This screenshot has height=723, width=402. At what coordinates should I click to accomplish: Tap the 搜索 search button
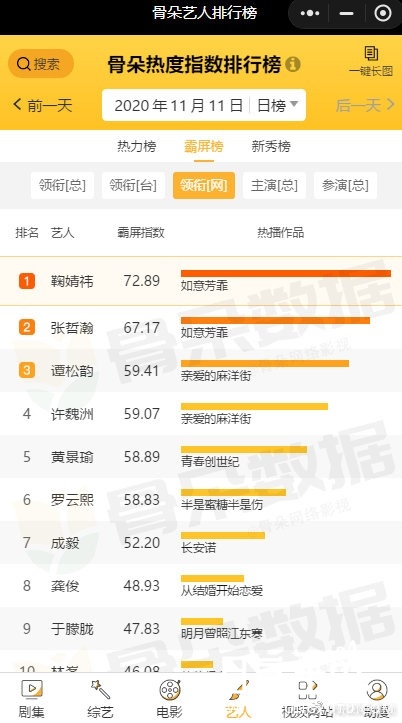click(x=41, y=64)
